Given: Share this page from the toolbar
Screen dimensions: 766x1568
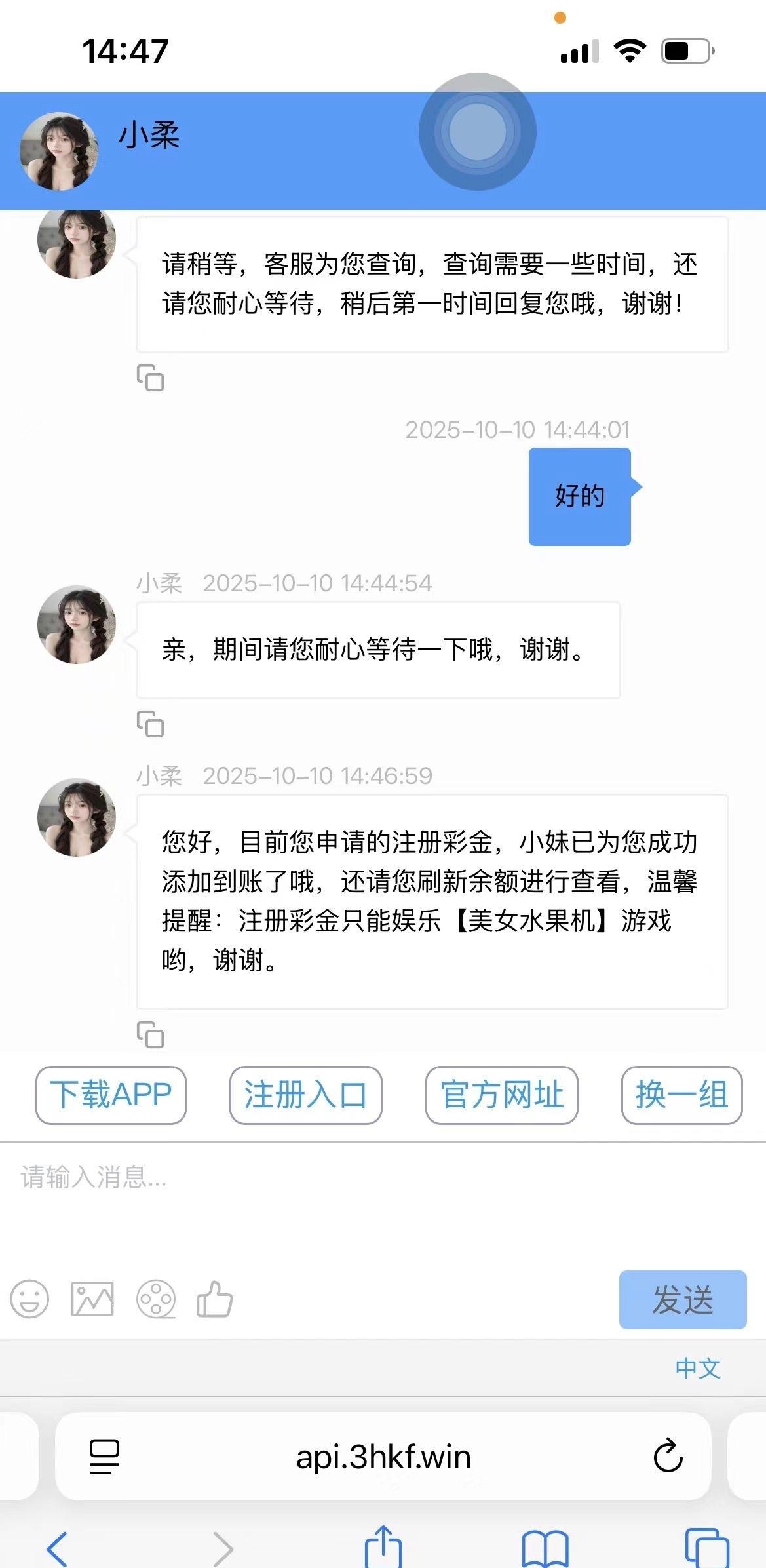Looking at the screenshot, I should (x=383, y=1547).
